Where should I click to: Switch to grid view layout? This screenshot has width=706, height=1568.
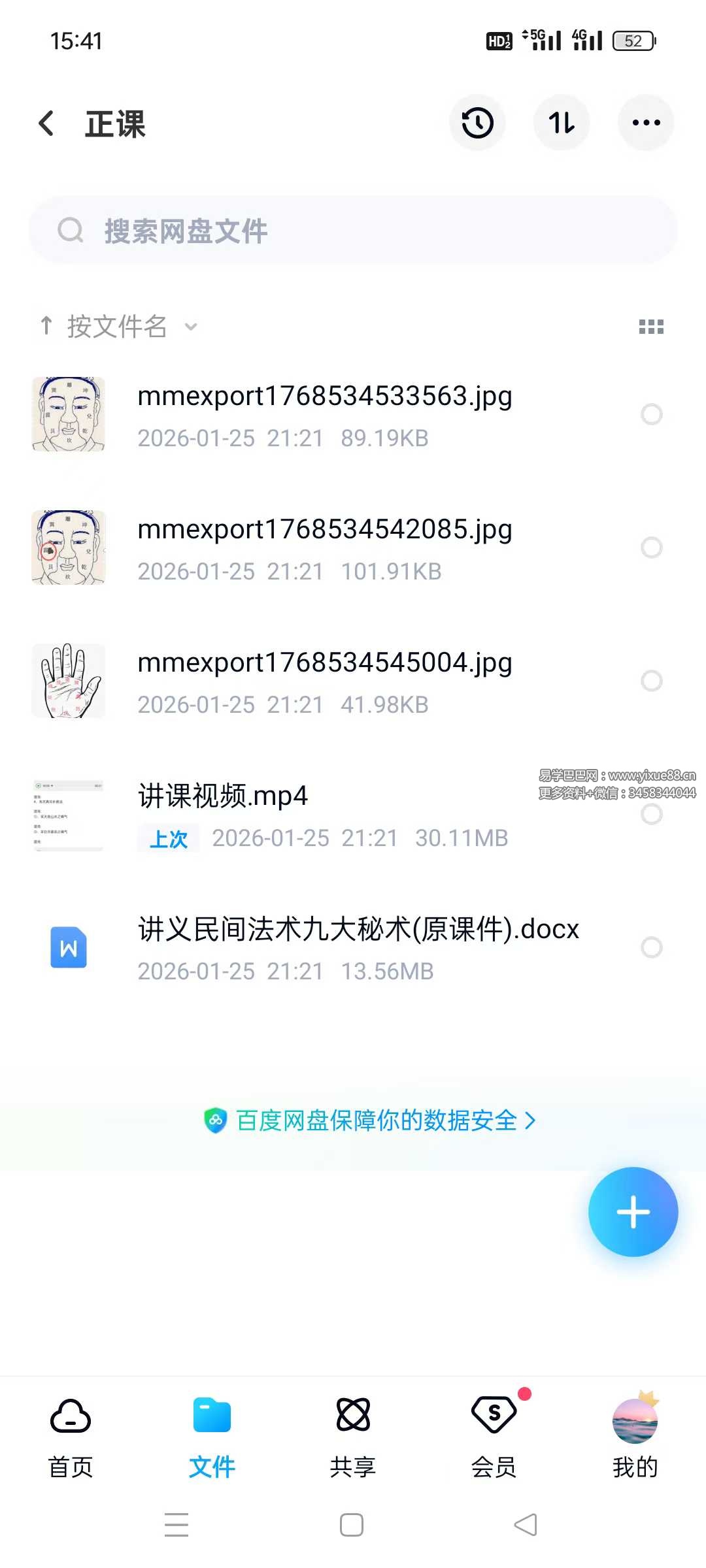click(x=651, y=327)
